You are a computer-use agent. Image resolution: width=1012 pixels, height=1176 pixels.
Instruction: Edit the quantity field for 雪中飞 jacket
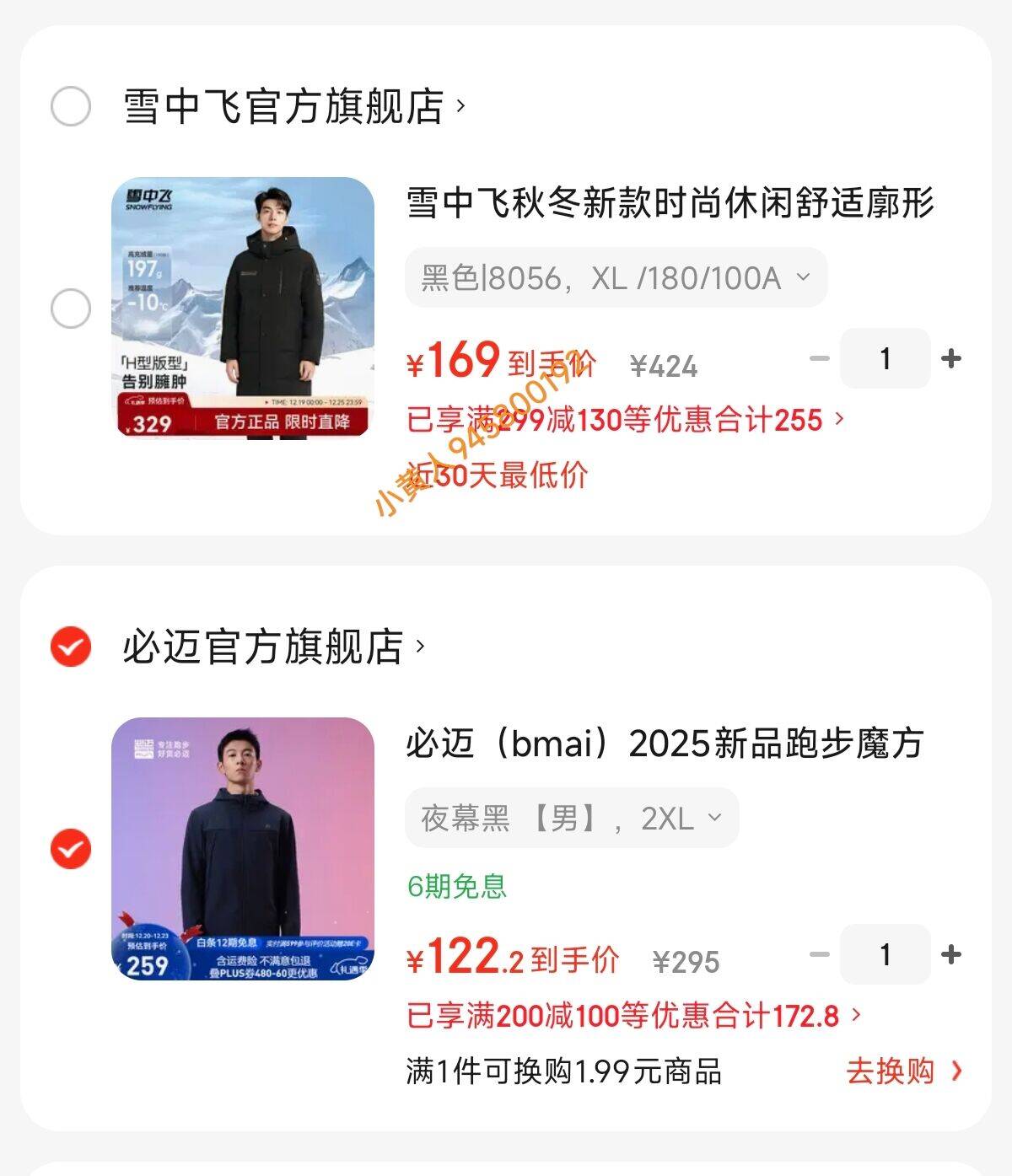click(885, 359)
